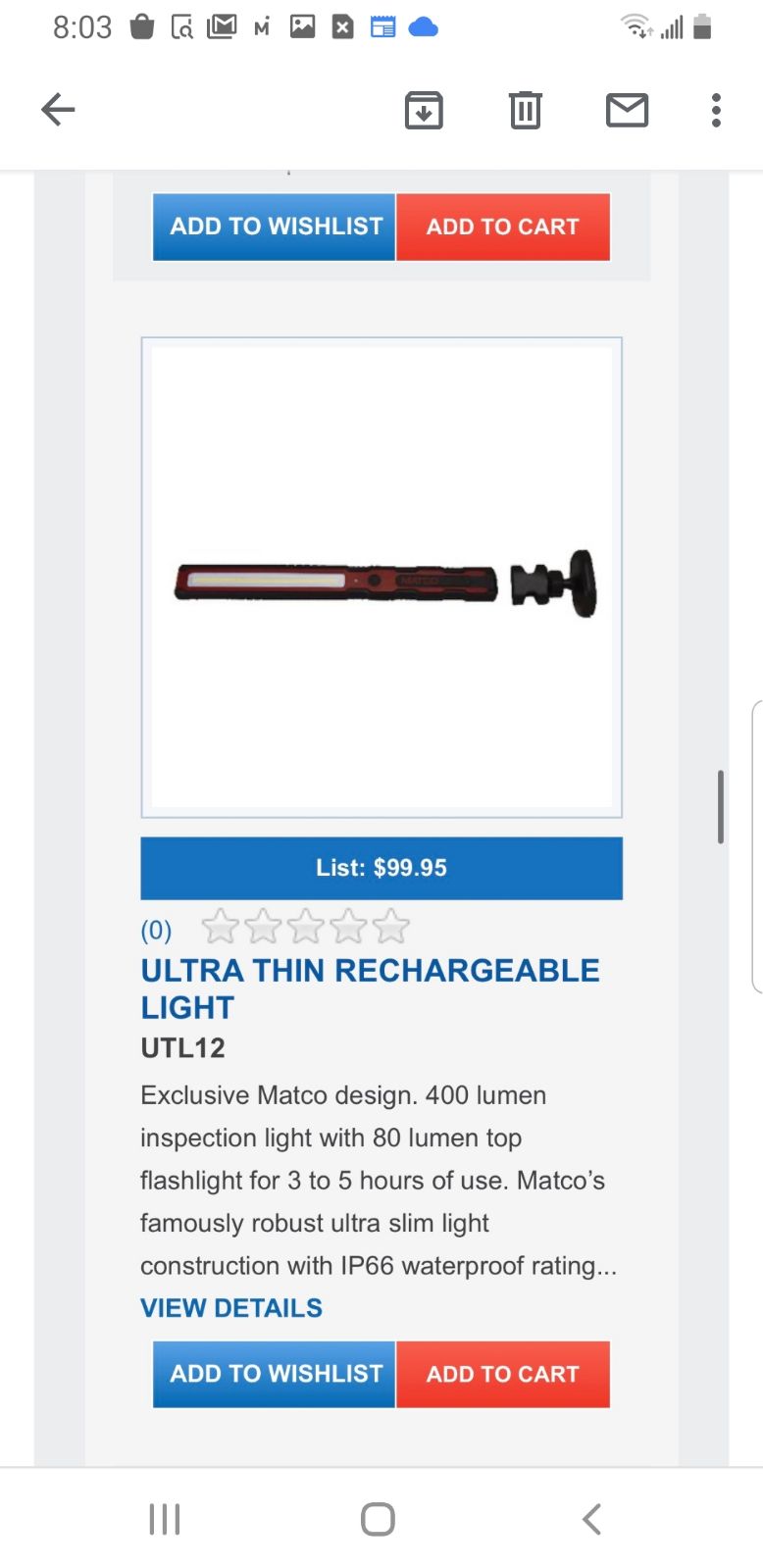Screen dimensions: 763x1568
Task: Open Ultra Thin Rechargeable Light title link
Action: (370, 988)
